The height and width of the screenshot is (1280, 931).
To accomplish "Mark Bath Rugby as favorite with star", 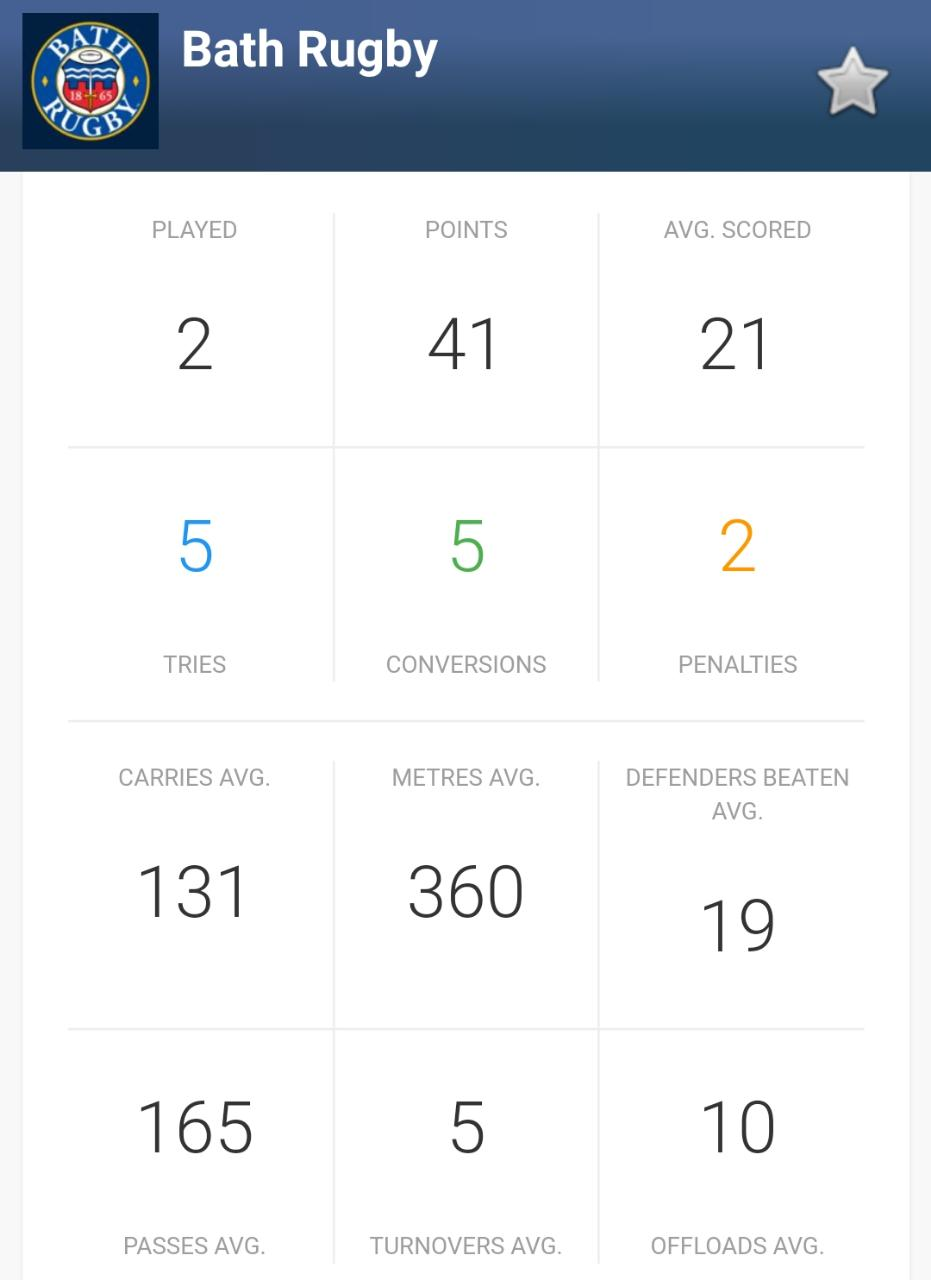I will point(852,82).
